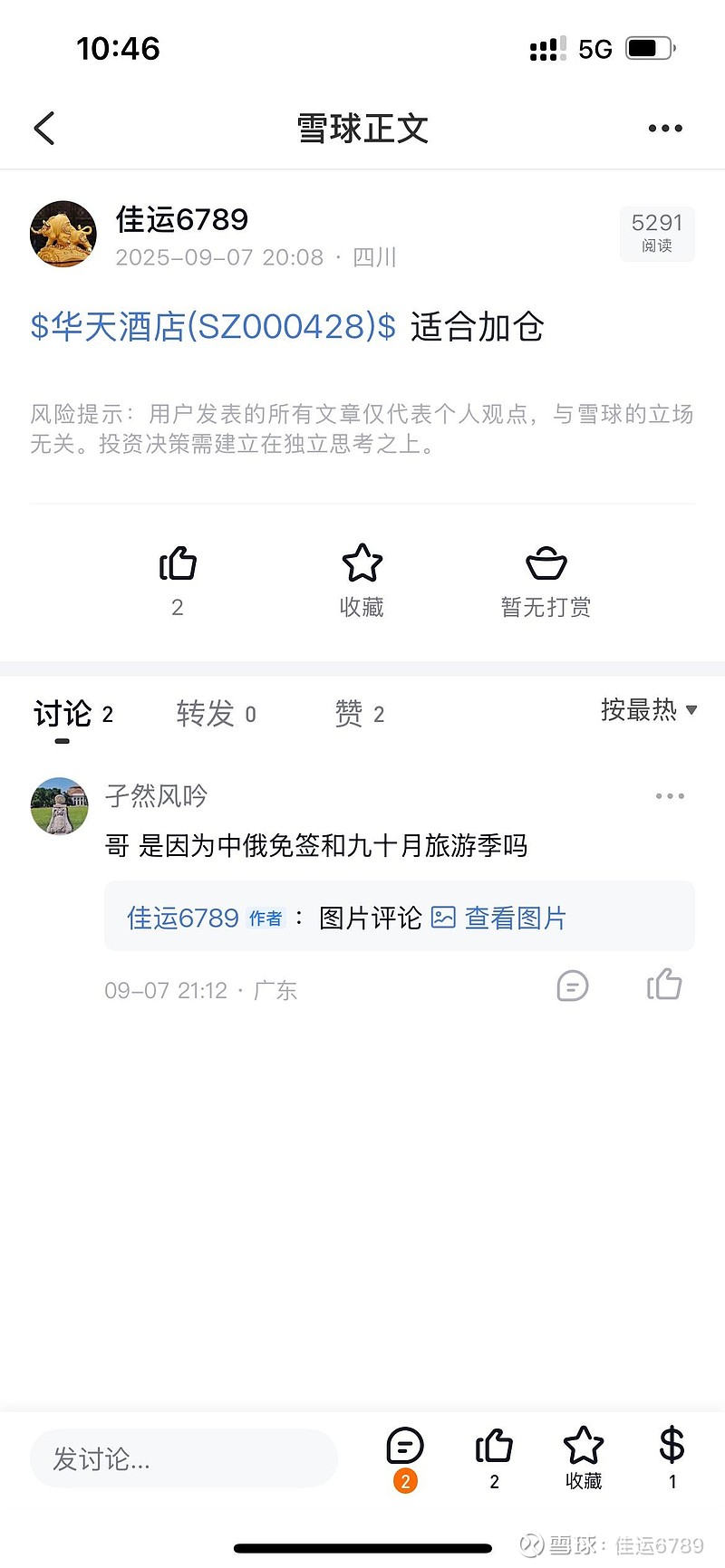Open the overflow menu in the top bar

tap(665, 129)
